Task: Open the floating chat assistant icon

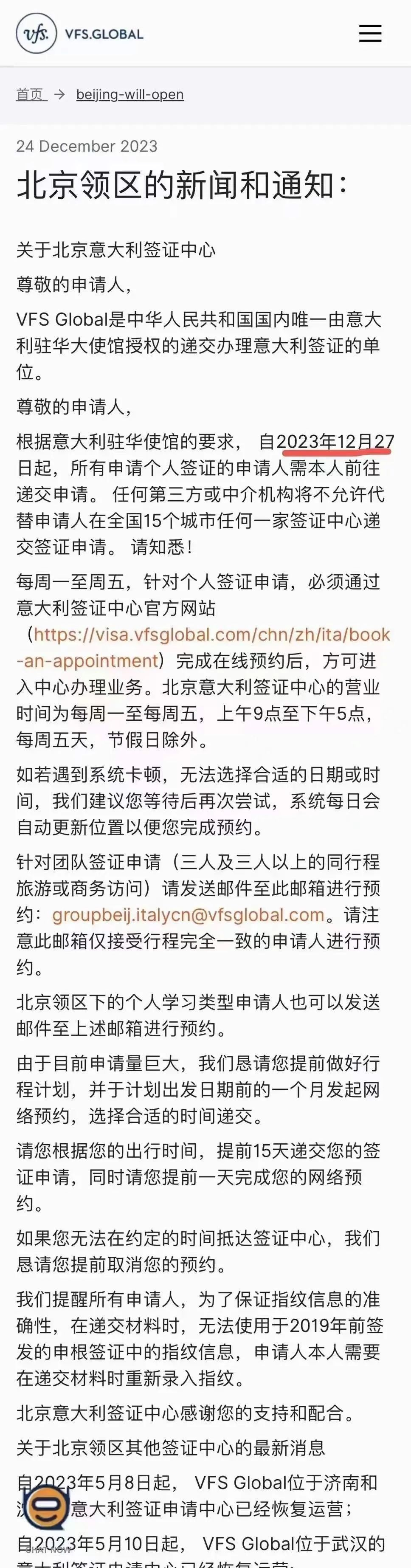Action: click(x=47, y=1505)
